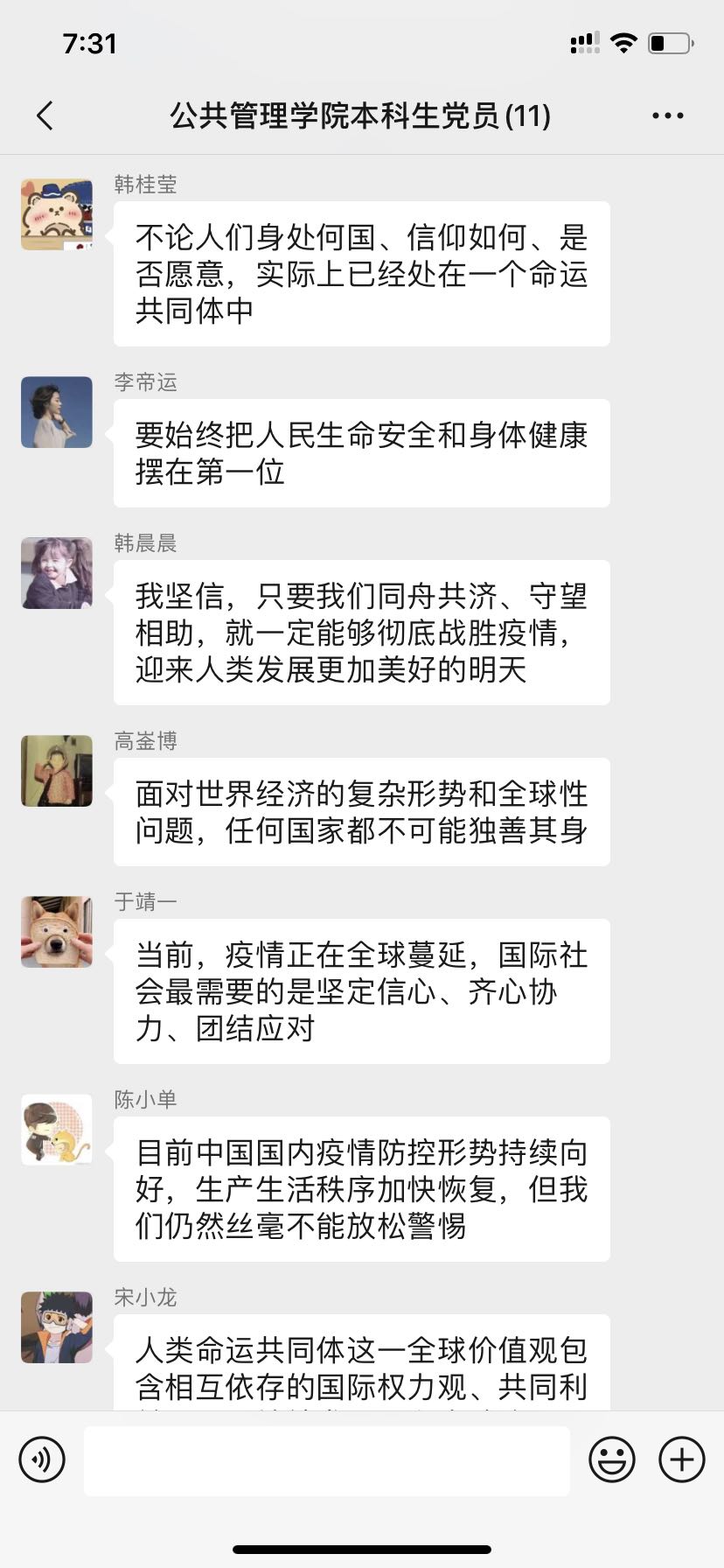Viewport: 724px width, 1568px height.
Task: Go back from the group chat
Action: click(x=45, y=115)
